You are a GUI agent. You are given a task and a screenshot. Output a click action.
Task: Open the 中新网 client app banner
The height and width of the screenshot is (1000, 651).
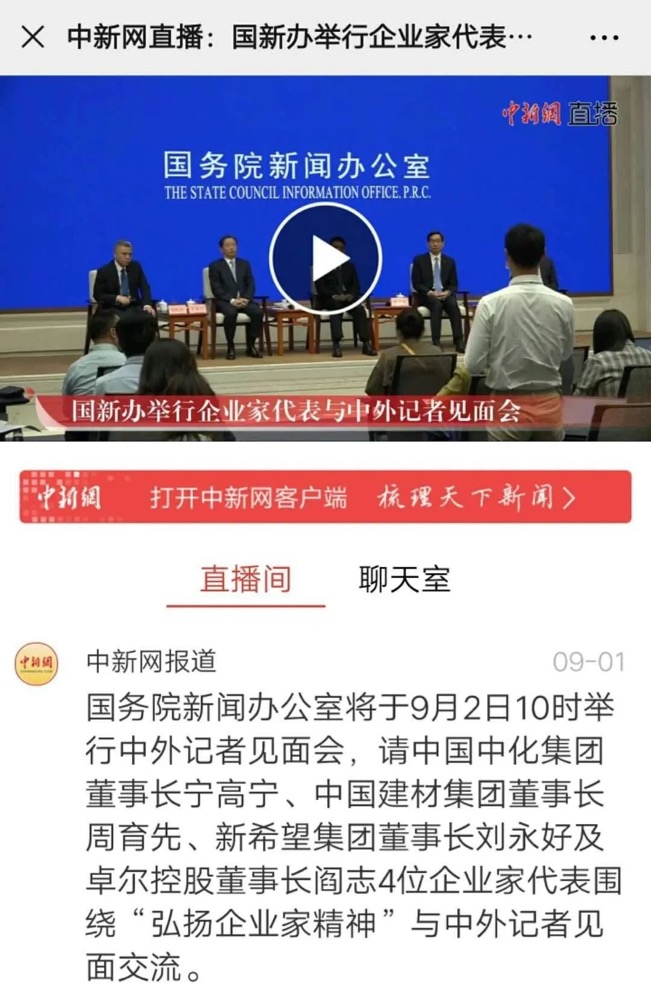[x=326, y=497]
